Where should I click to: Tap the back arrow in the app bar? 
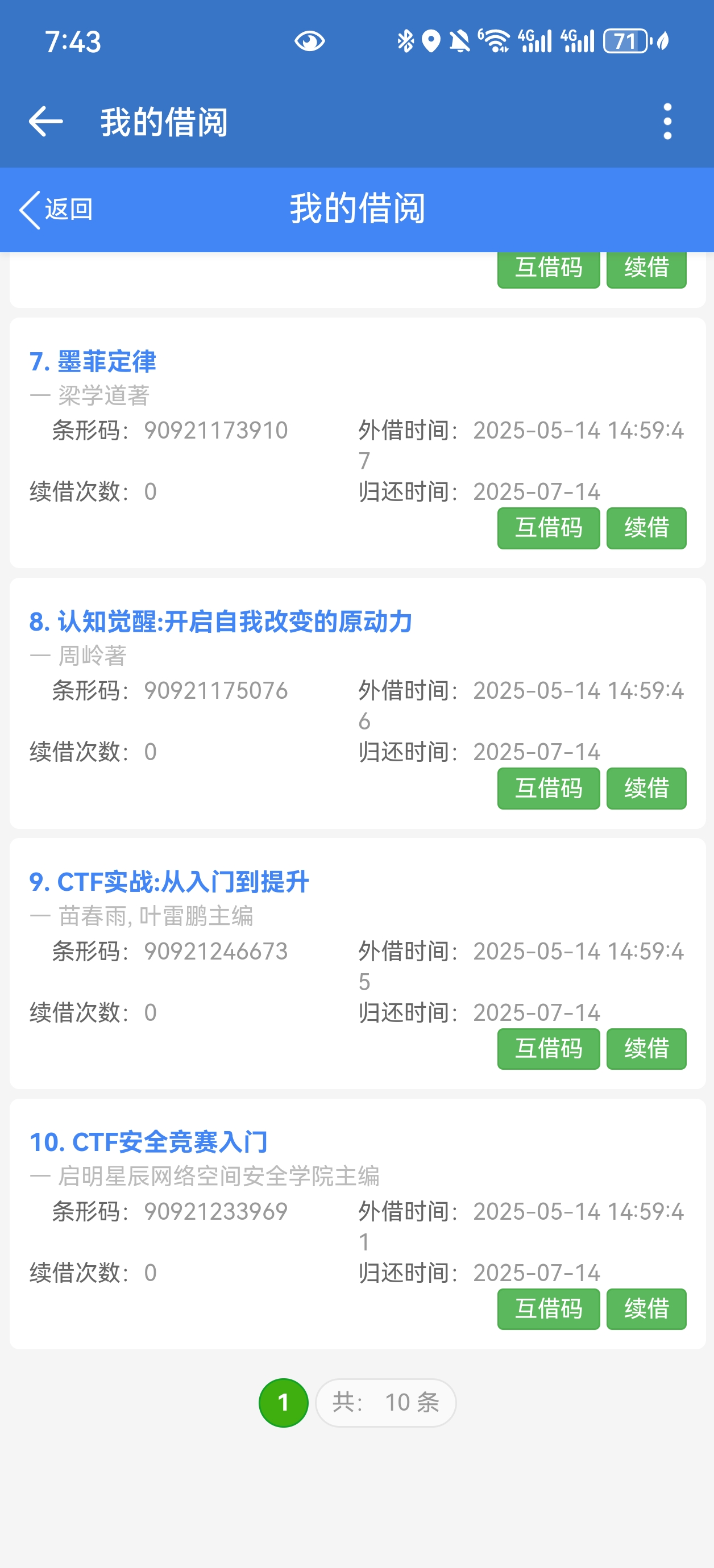coord(45,121)
